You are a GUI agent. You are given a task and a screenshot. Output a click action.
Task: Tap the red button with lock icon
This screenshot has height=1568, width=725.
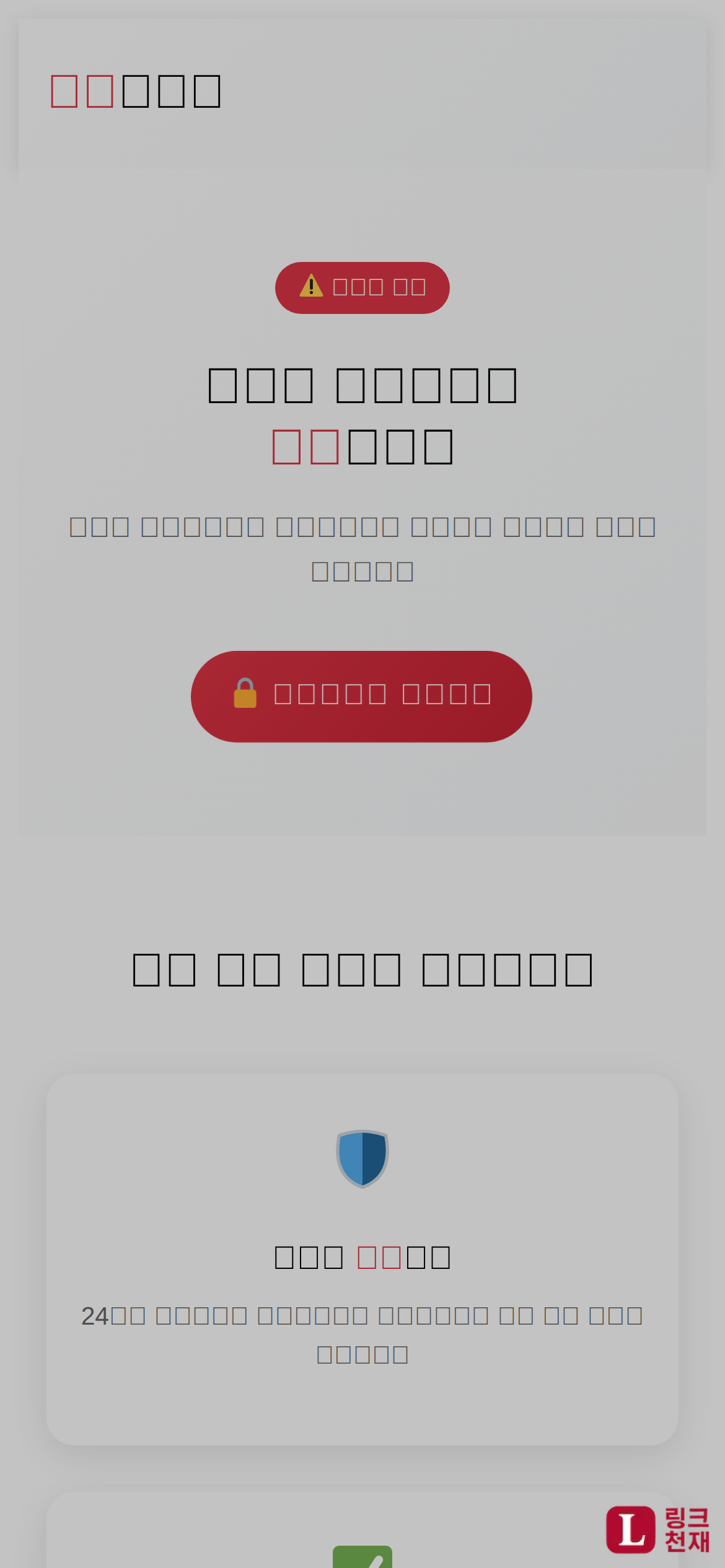pyautogui.click(x=361, y=696)
